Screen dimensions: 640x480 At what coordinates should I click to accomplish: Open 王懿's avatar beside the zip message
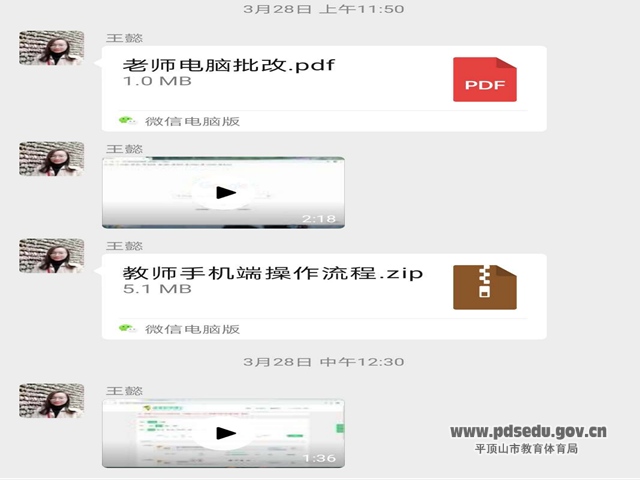click(x=51, y=255)
